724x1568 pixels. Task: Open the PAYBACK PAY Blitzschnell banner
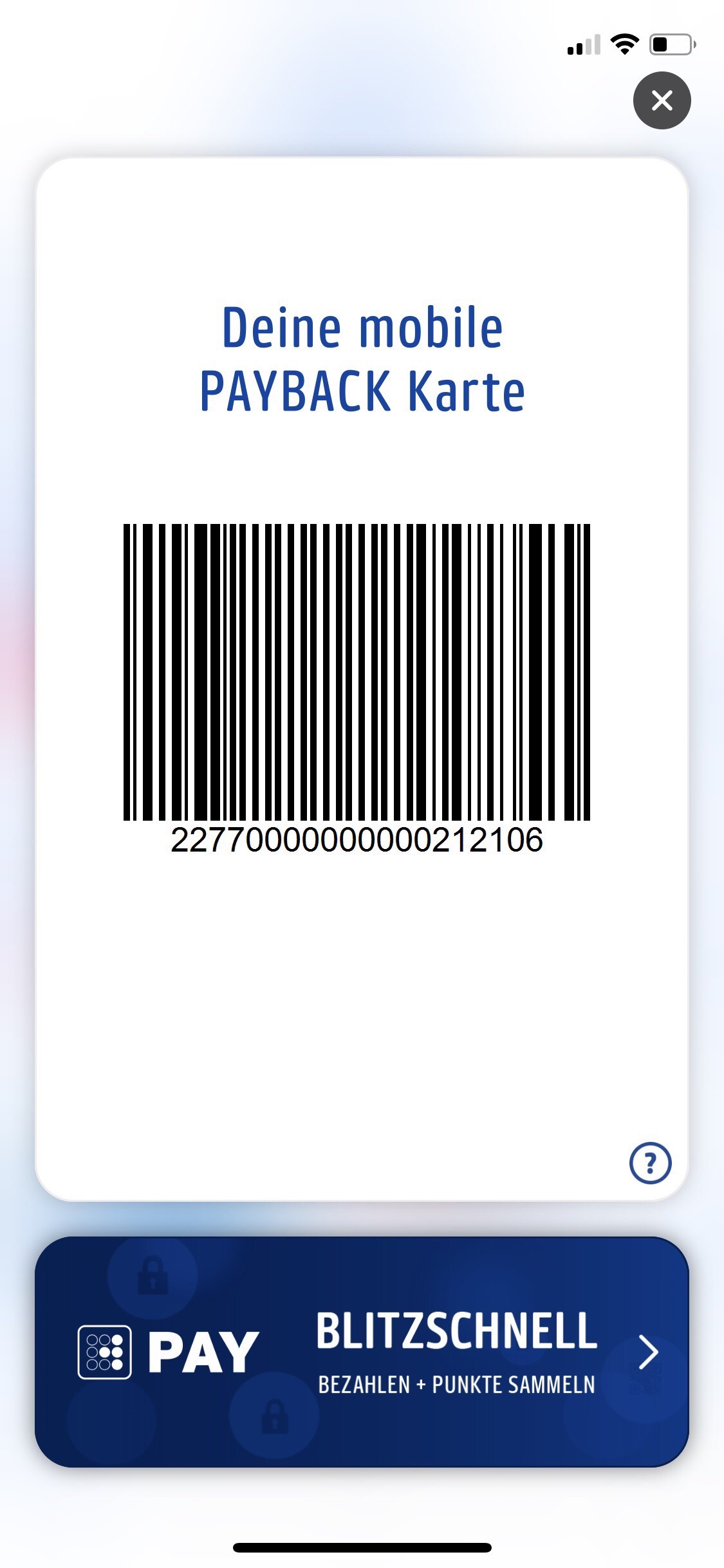(x=362, y=1352)
